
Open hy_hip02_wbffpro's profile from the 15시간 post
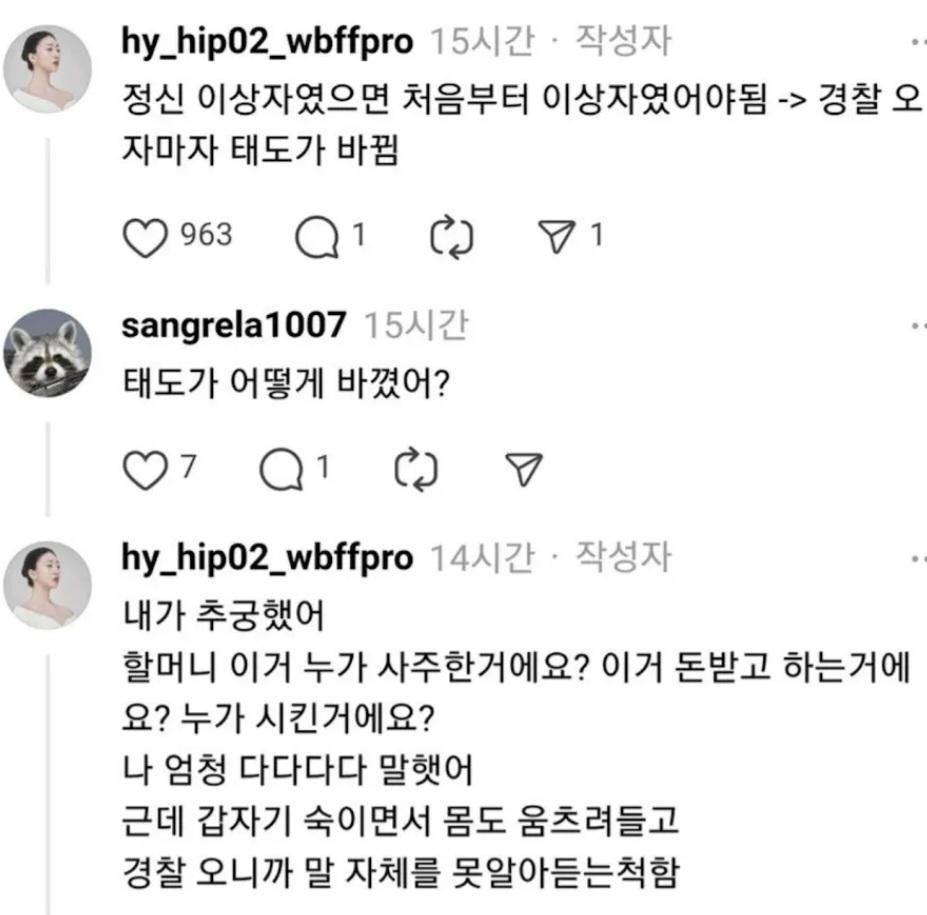click(x=265, y=42)
